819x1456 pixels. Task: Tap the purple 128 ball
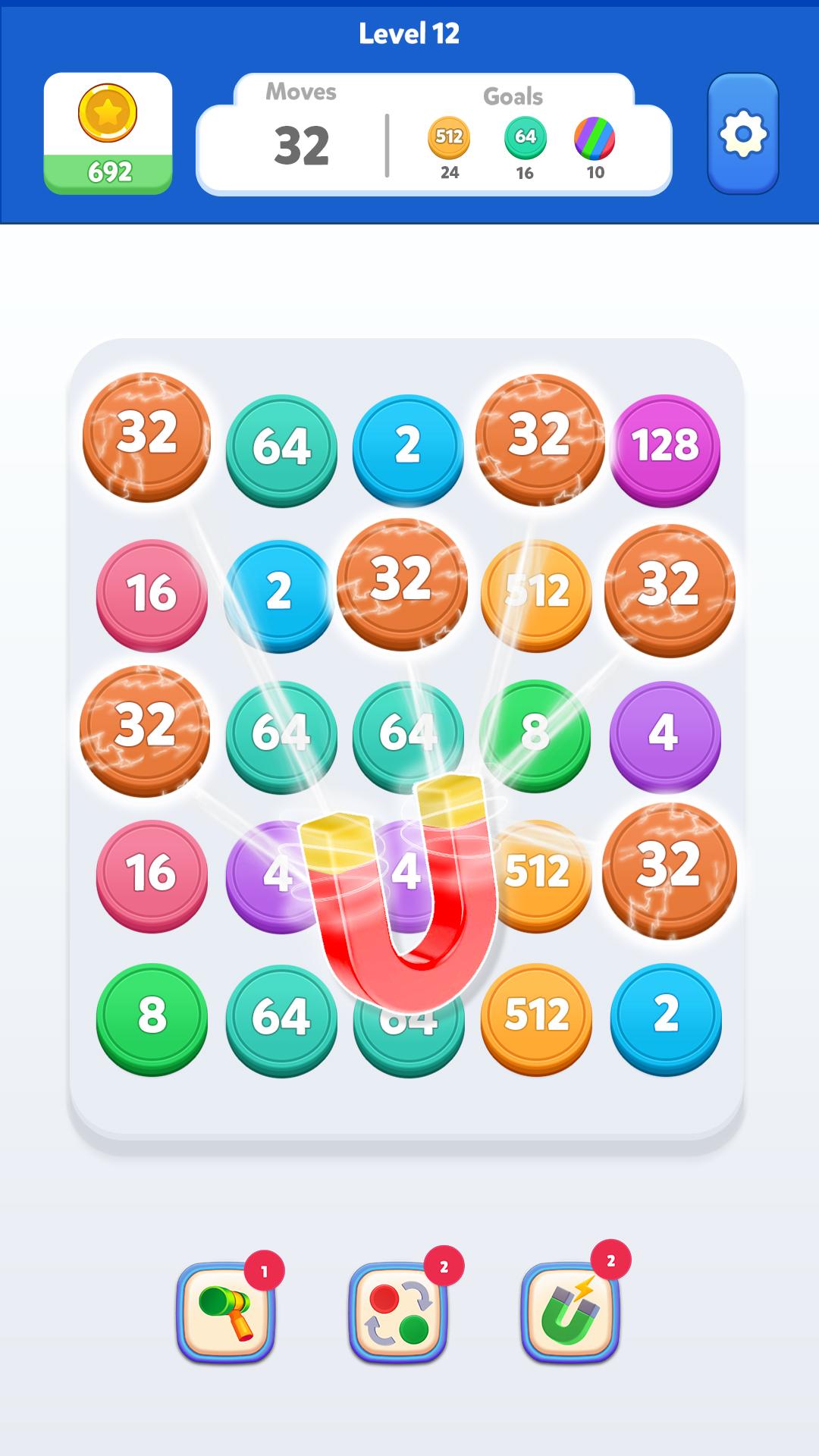tap(665, 450)
